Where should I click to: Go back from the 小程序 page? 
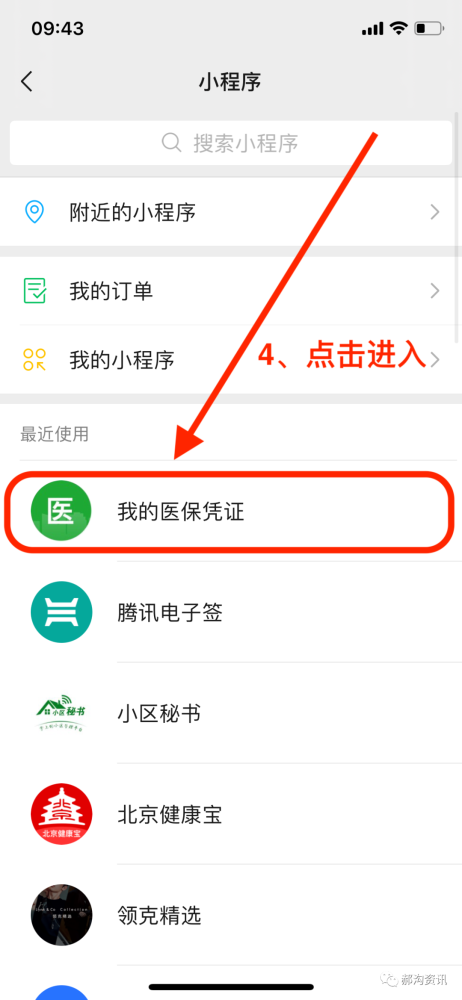26,82
